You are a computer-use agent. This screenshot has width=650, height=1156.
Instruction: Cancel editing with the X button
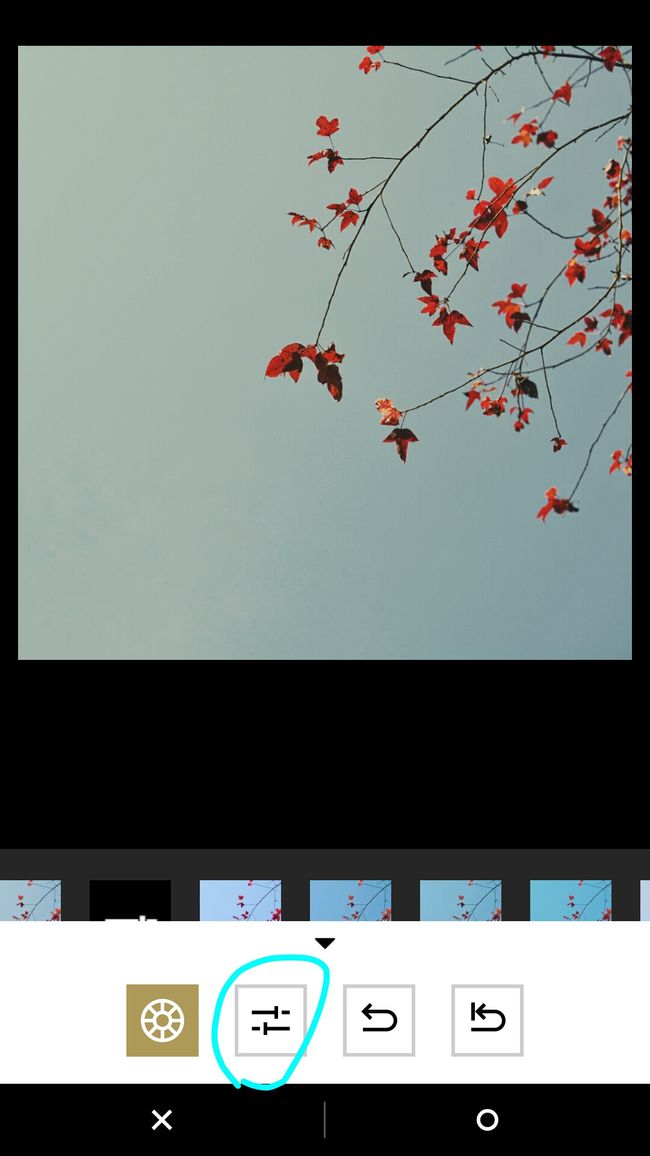(161, 1121)
